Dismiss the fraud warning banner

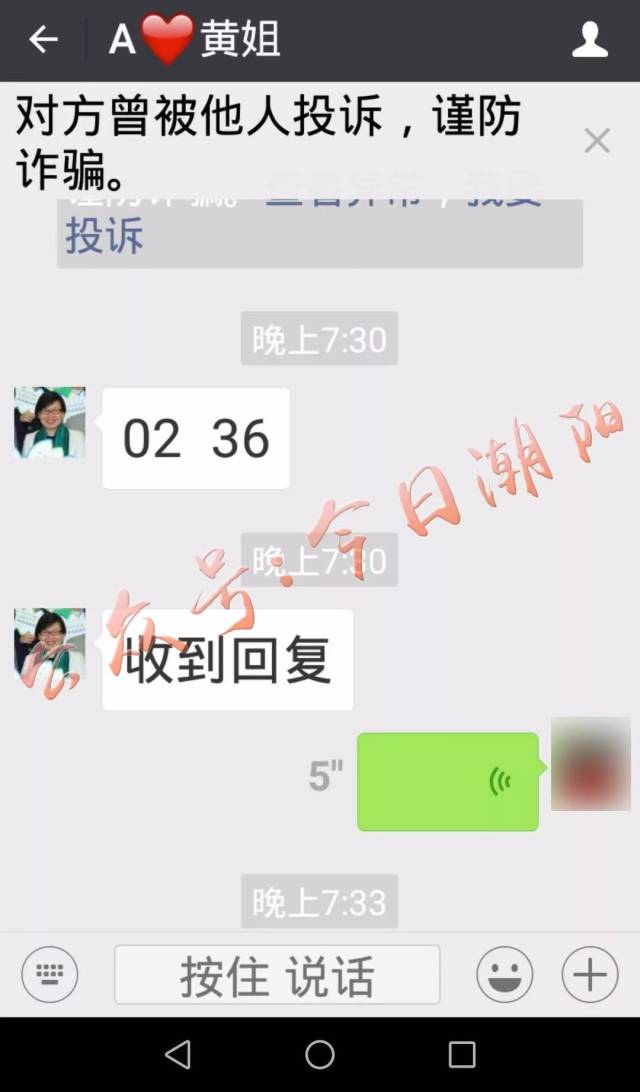(x=597, y=141)
